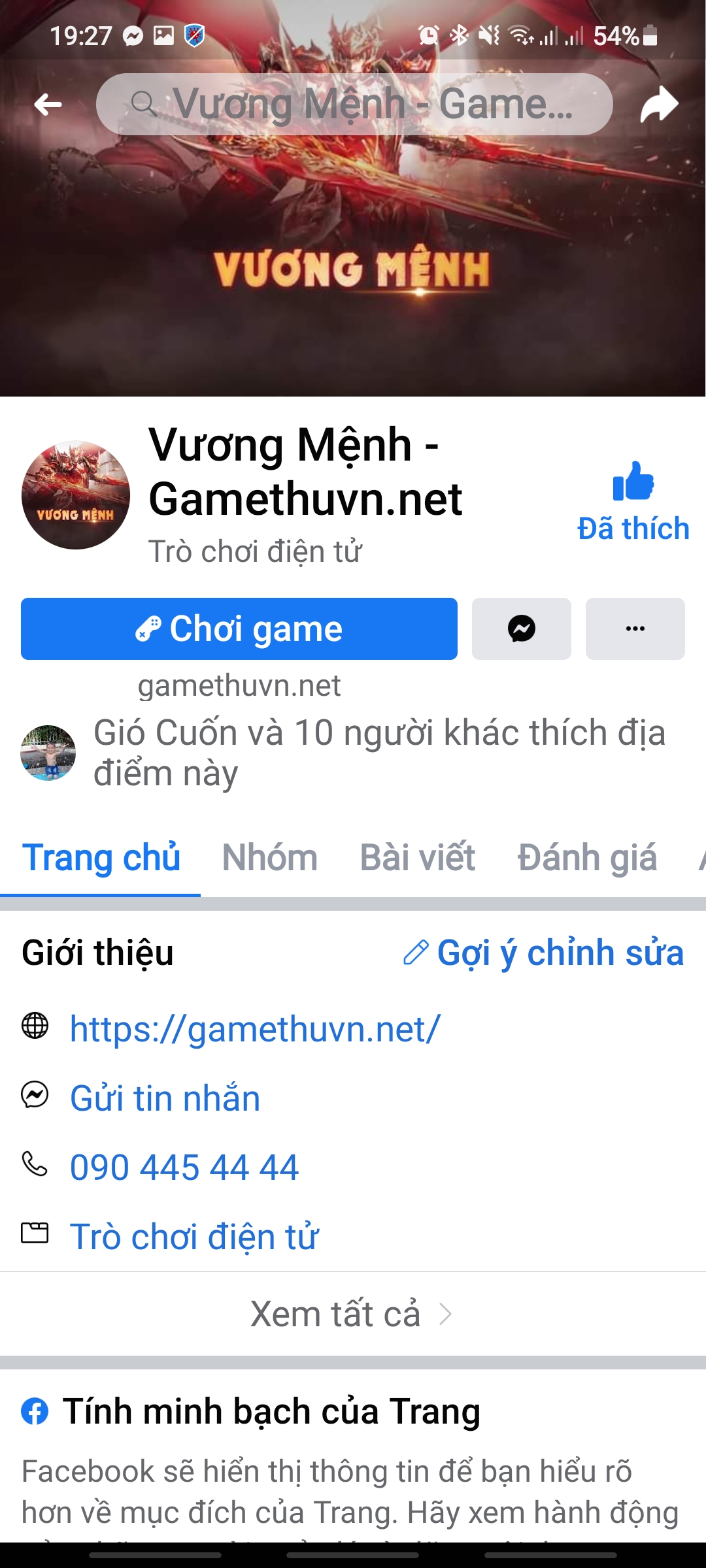The image size is (706, 1568).
Task: Tap Gợi ý chỉnh sửa
Action: 544,953
